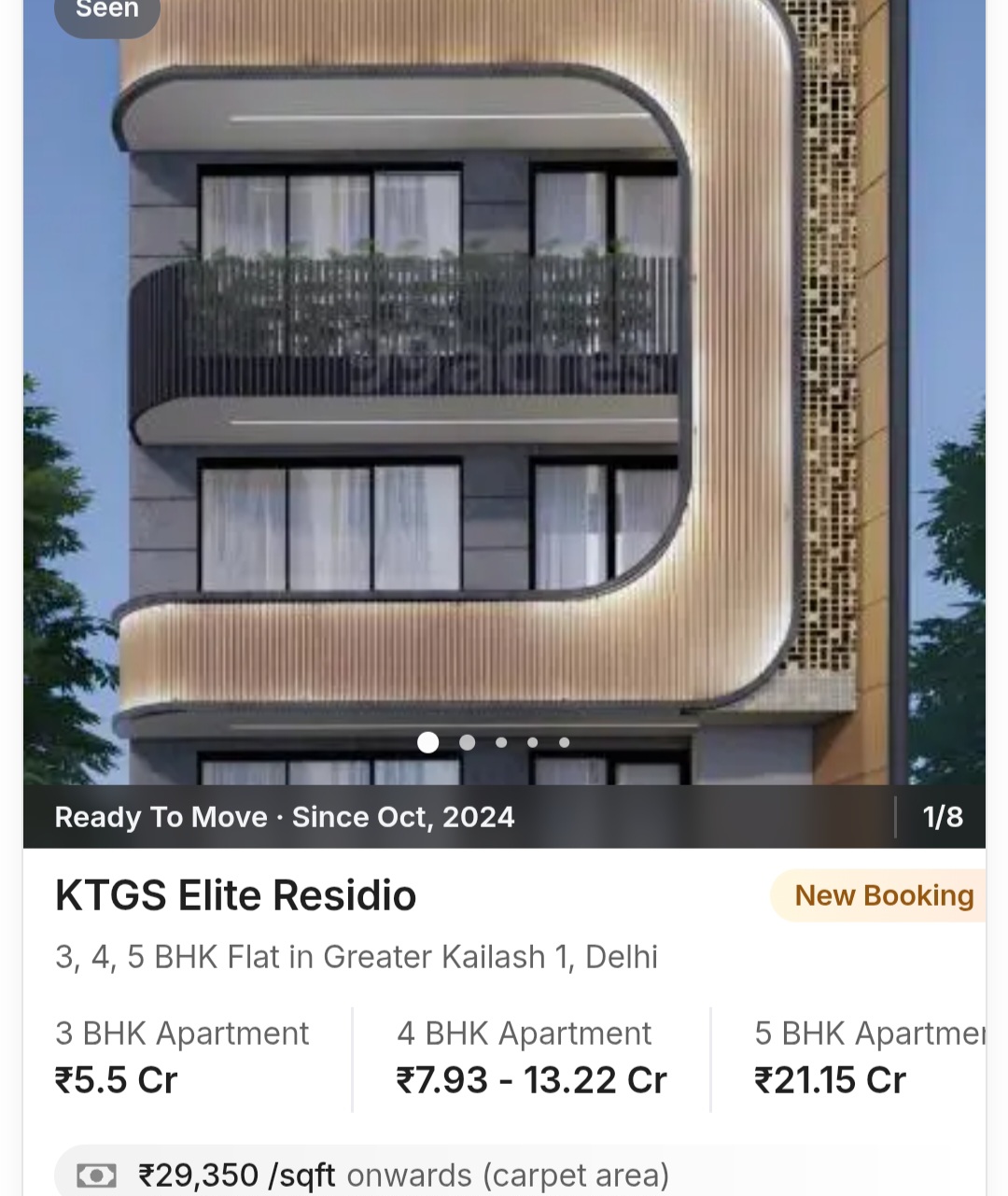Click the ₹5.5 Cr price
The height and width of the screenshot is (1196, 1008).
(x=115, y=1078)
